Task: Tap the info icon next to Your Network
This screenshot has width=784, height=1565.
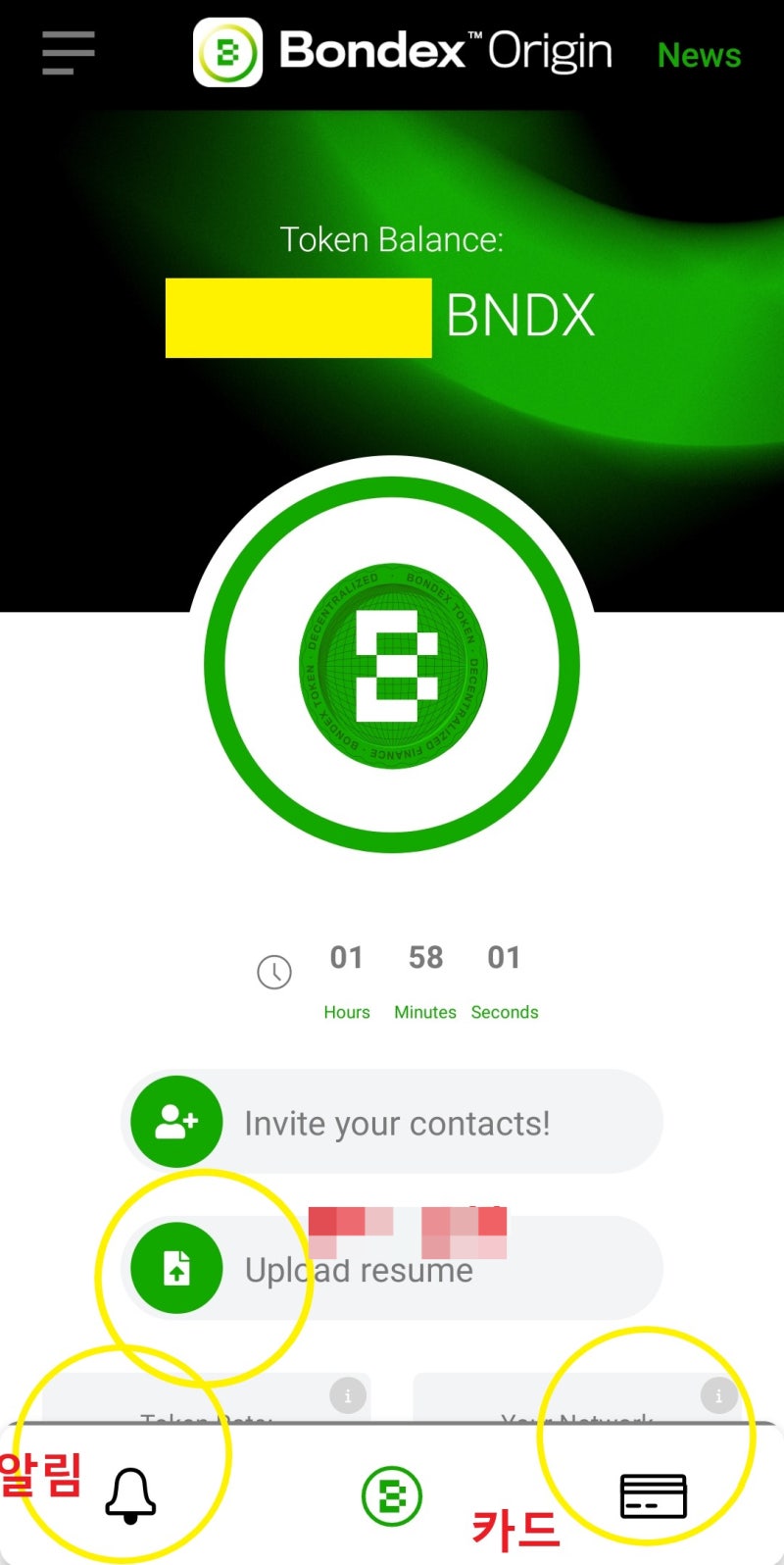Action: (x=719, y=1395)
